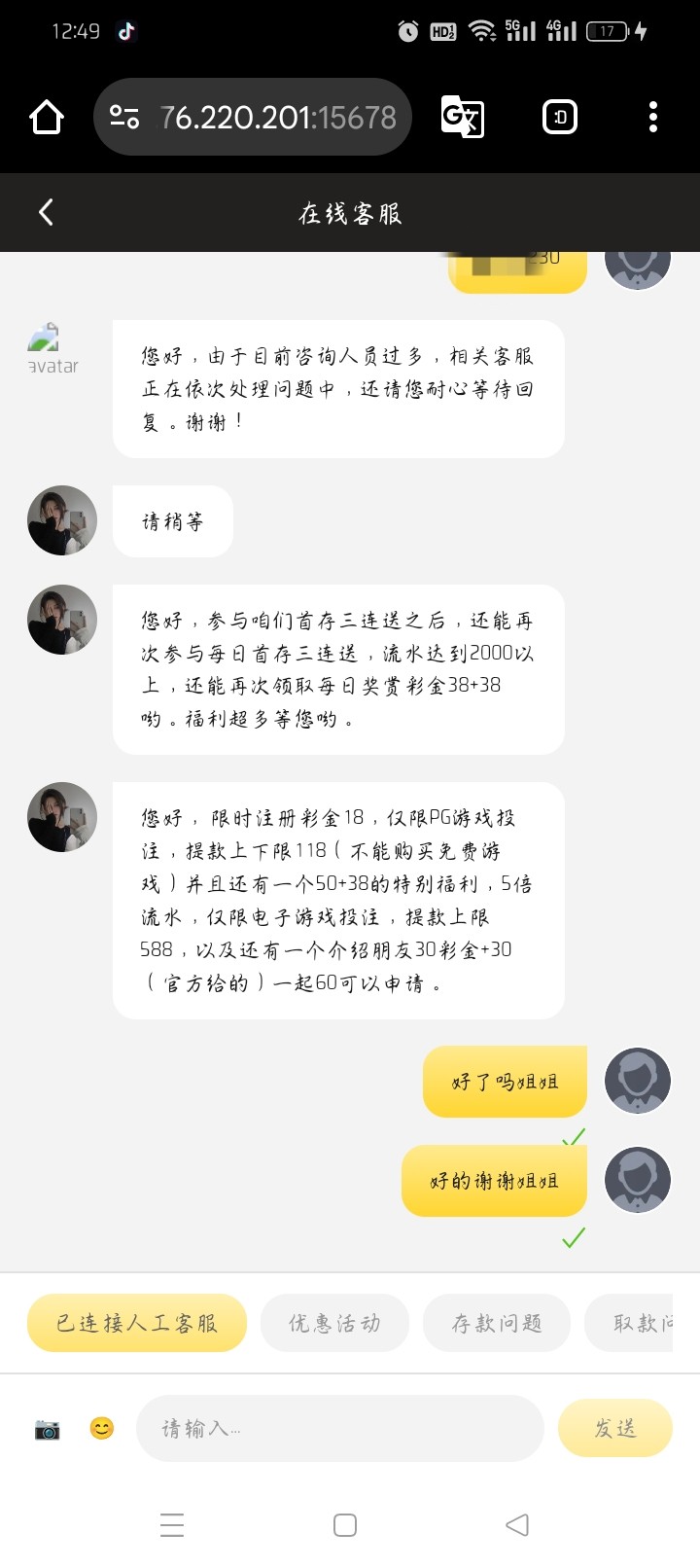Image resolution: width=700 pixels, height=1568 pixels.
Task: Tap the system back button
Action: [x=517, y=1524]
